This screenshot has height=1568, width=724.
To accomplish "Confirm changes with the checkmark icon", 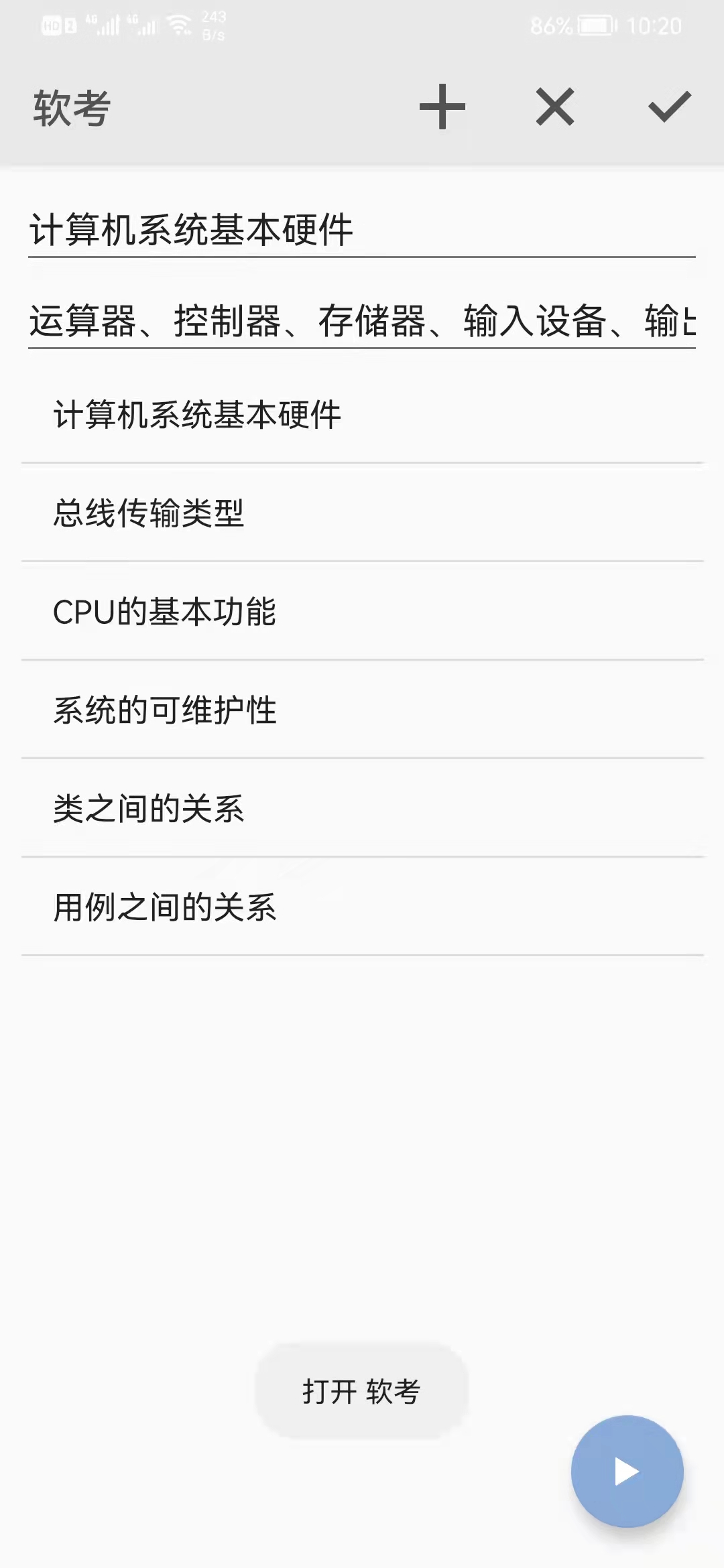I will click(669, 107).
